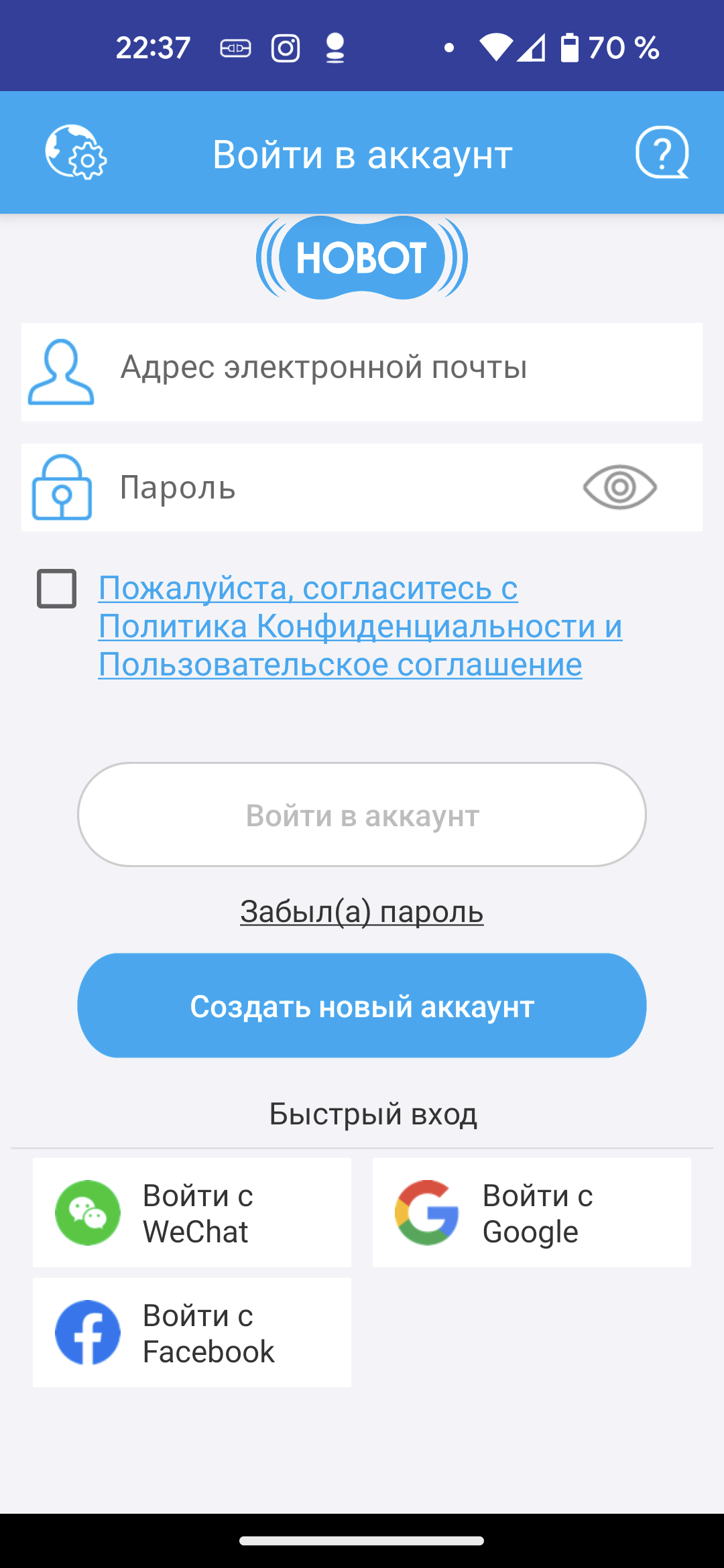Open the privacy policy and user agreement link

click(359, 626)
